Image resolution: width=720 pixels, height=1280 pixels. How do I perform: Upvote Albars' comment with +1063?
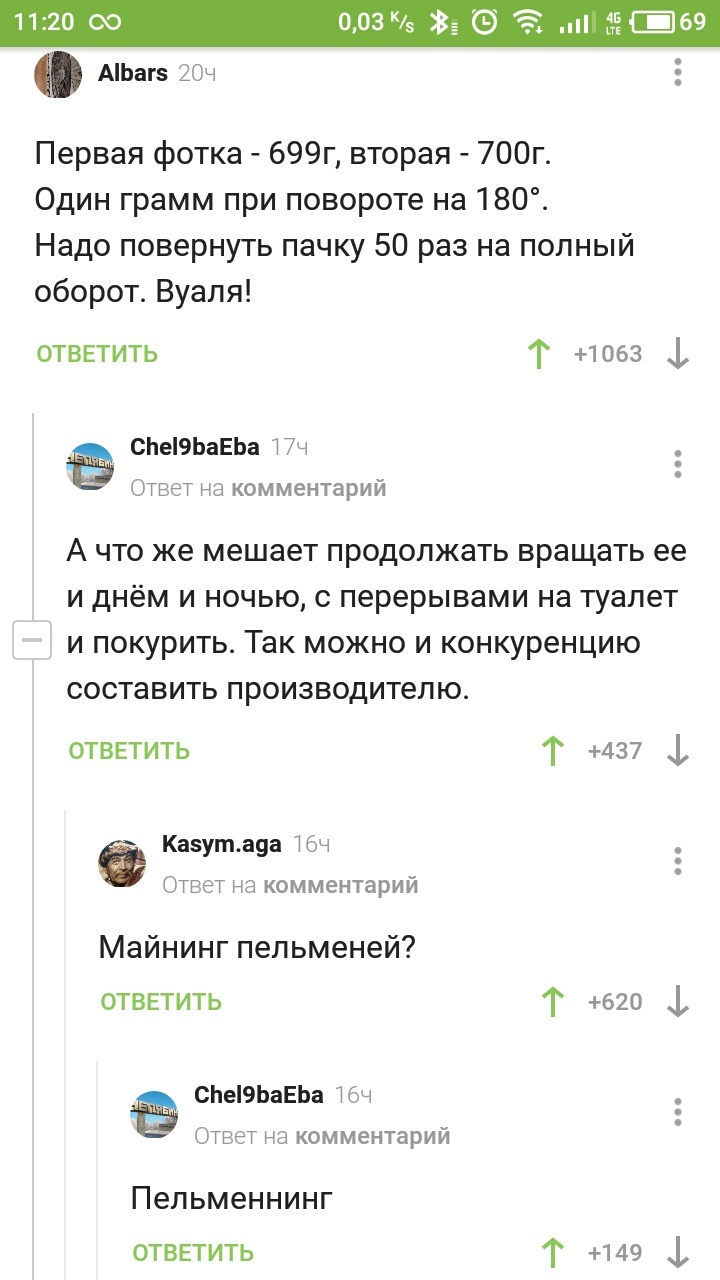539,354
